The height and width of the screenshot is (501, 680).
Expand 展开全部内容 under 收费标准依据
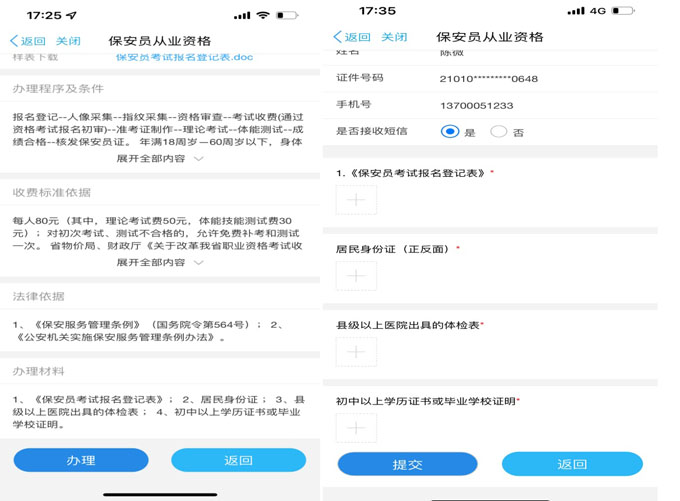pyautogui.click(x=160, y=263)
